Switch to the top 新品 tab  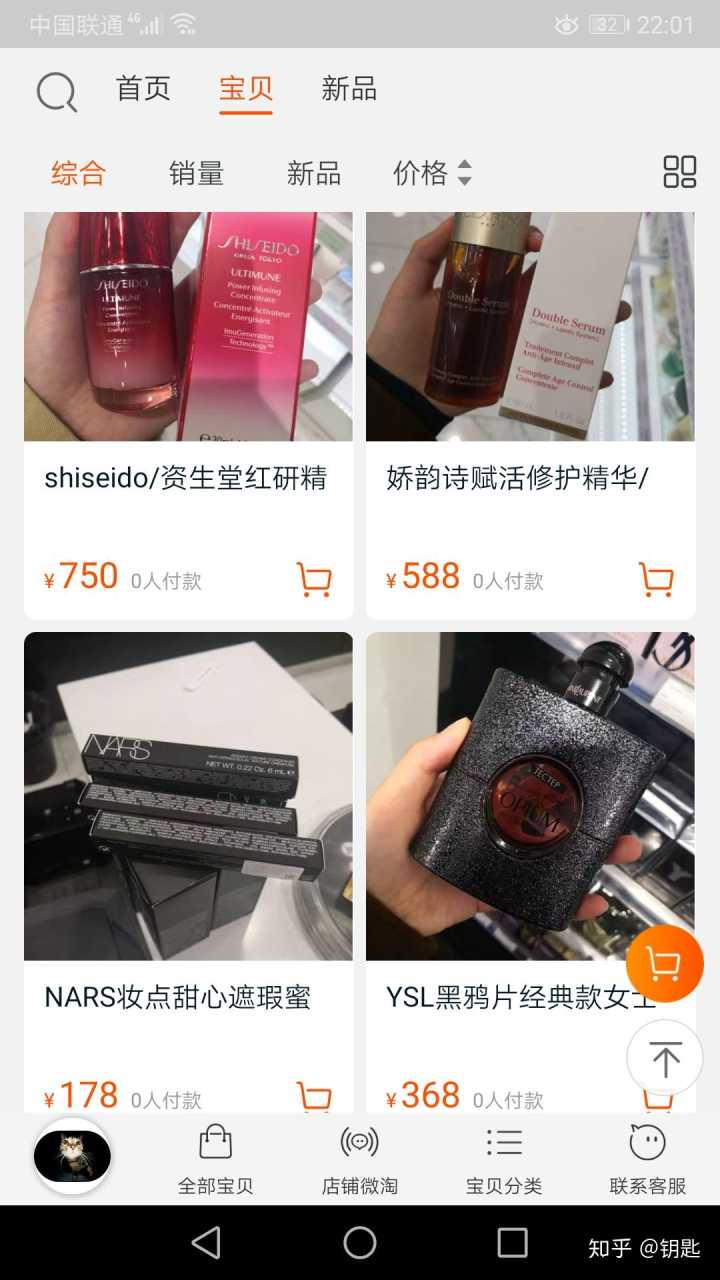349,89
